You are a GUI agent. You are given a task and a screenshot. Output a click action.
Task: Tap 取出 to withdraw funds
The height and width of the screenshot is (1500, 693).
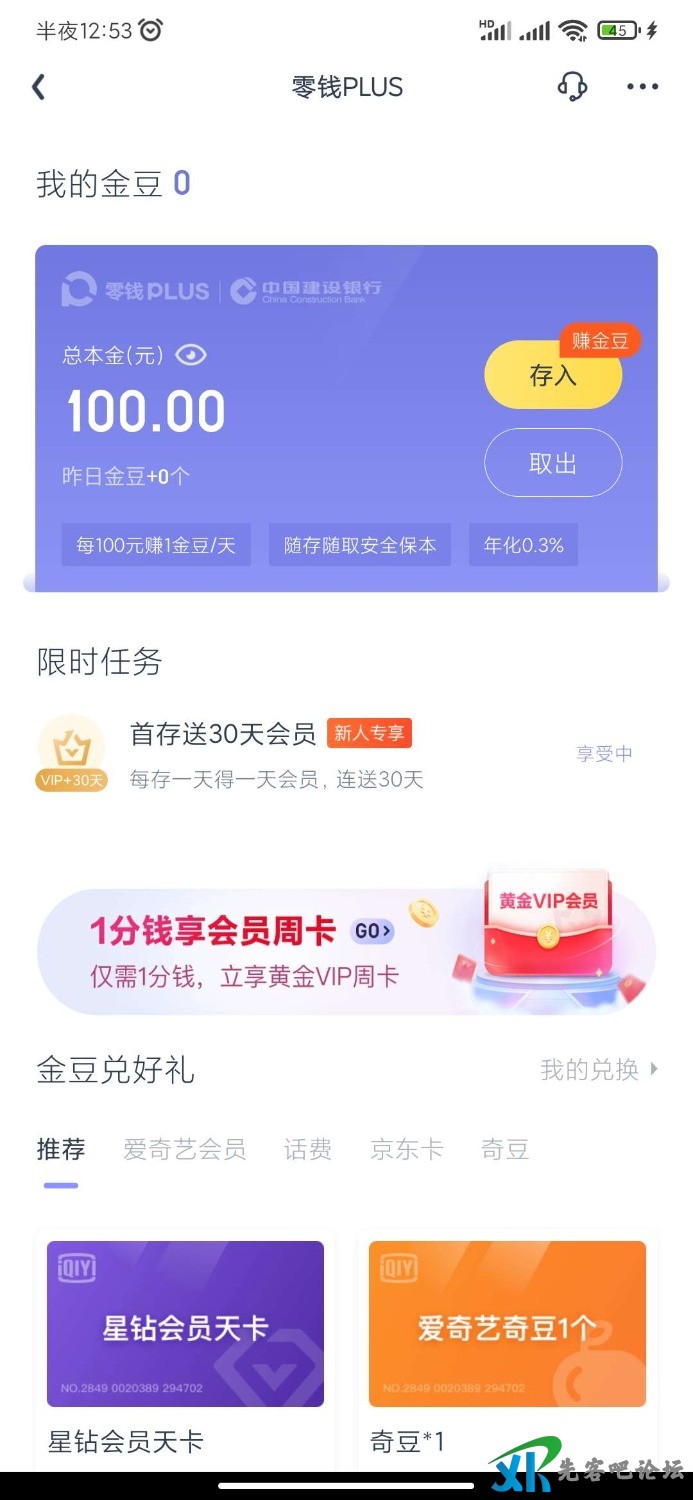point(553,463)
